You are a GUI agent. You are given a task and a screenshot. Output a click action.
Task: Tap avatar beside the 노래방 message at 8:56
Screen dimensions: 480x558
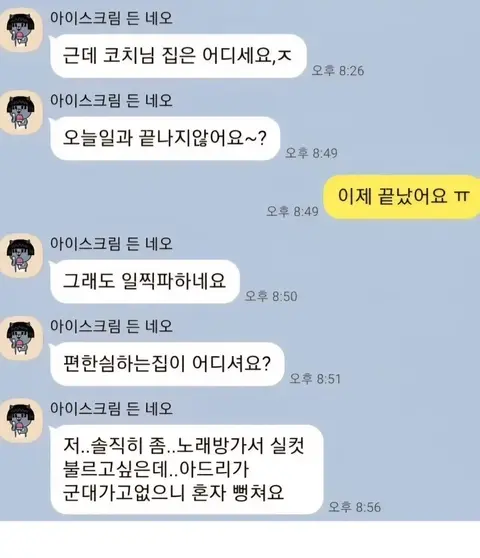pyautogui.click(x=21, y=421)
